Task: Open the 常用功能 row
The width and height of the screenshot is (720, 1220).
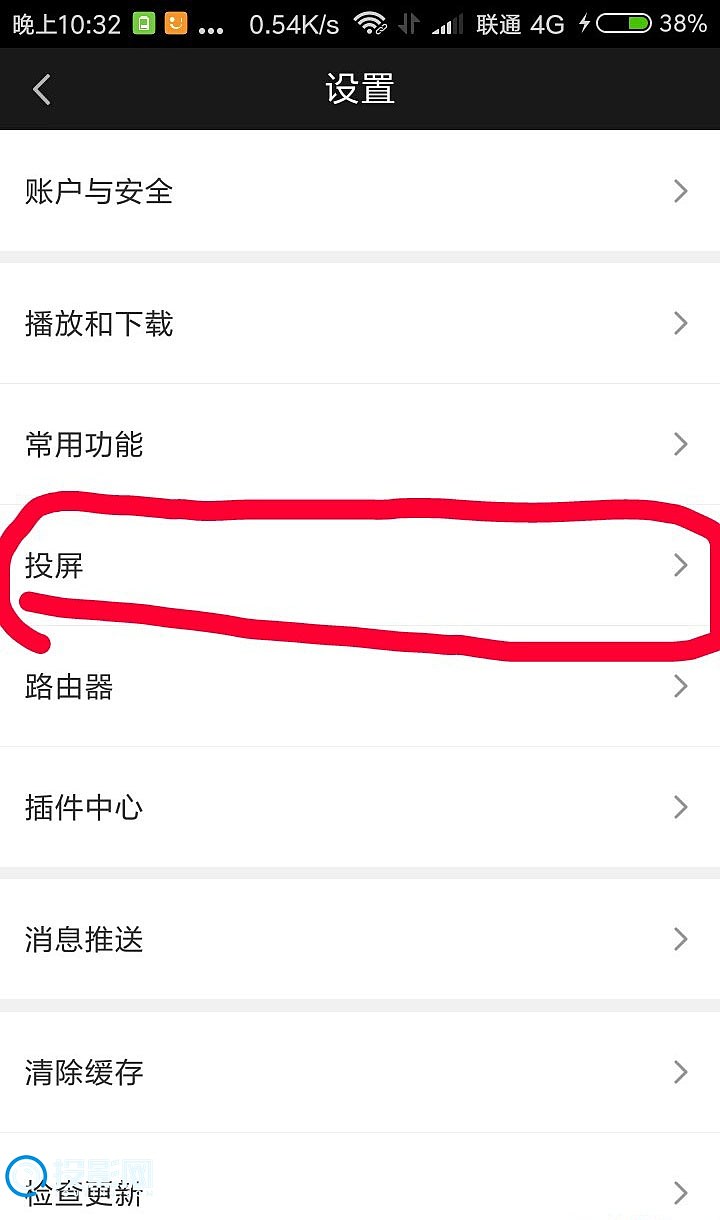Action: (x=360, y=444)
